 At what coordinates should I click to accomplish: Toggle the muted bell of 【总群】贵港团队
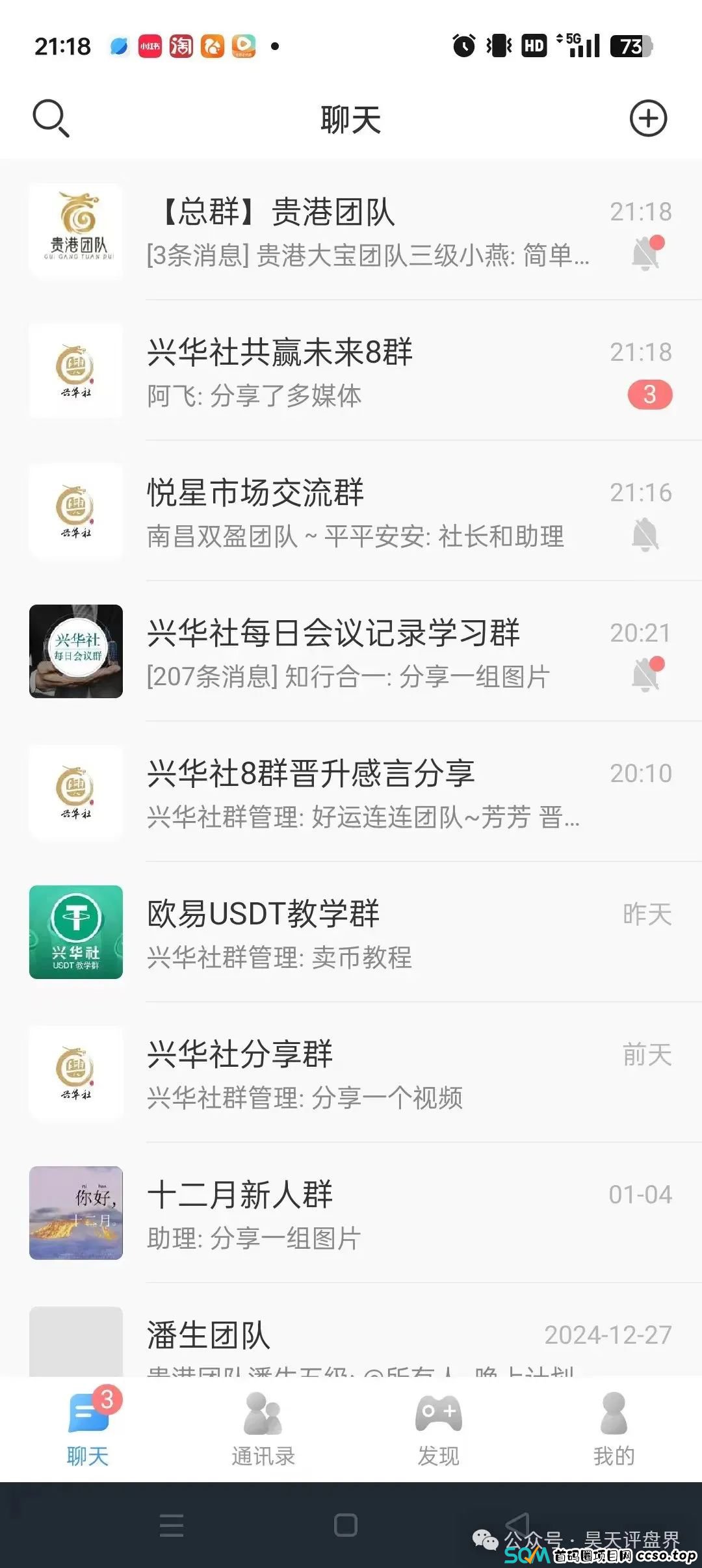(x=645, y=254)
